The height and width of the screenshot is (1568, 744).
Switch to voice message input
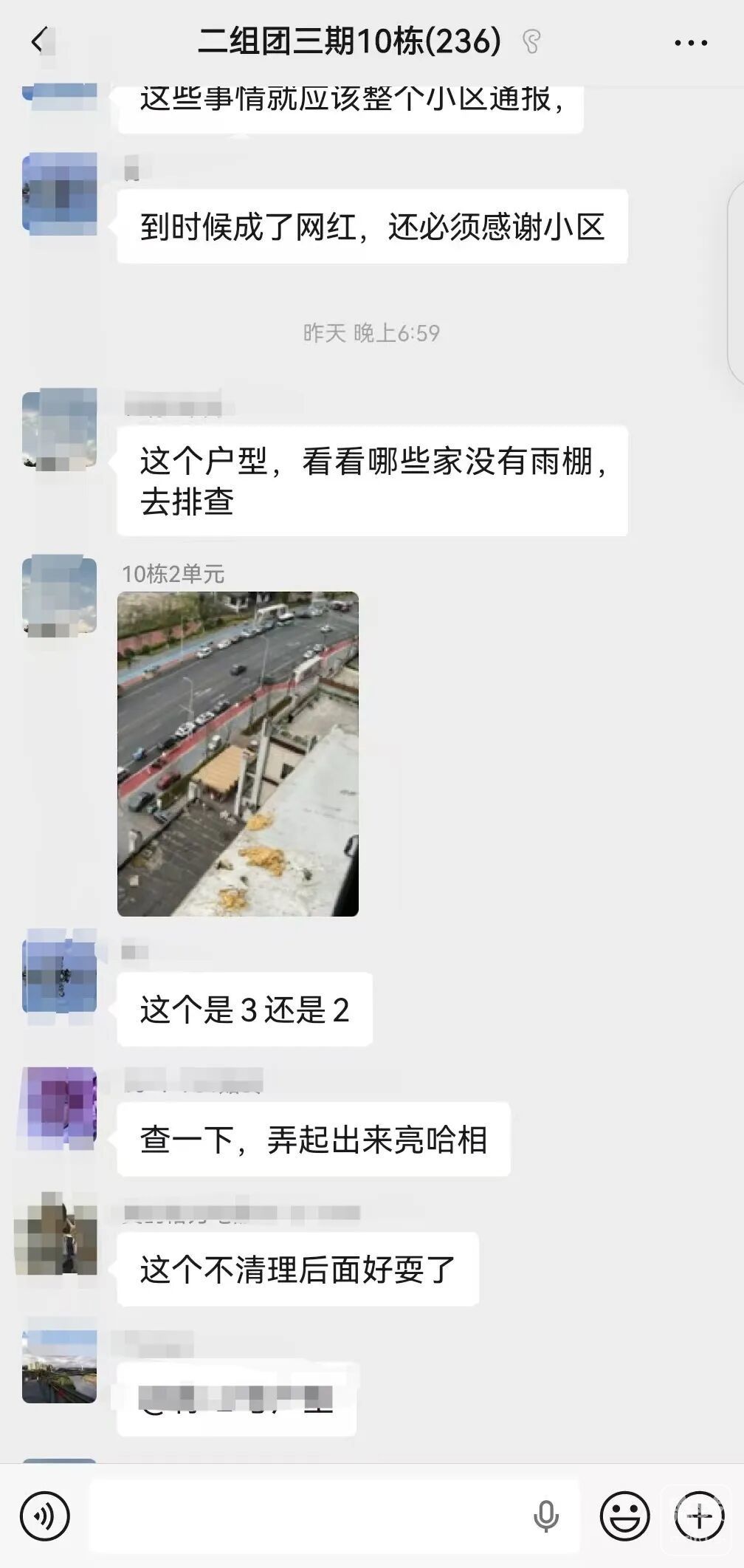click(44, 1516)
